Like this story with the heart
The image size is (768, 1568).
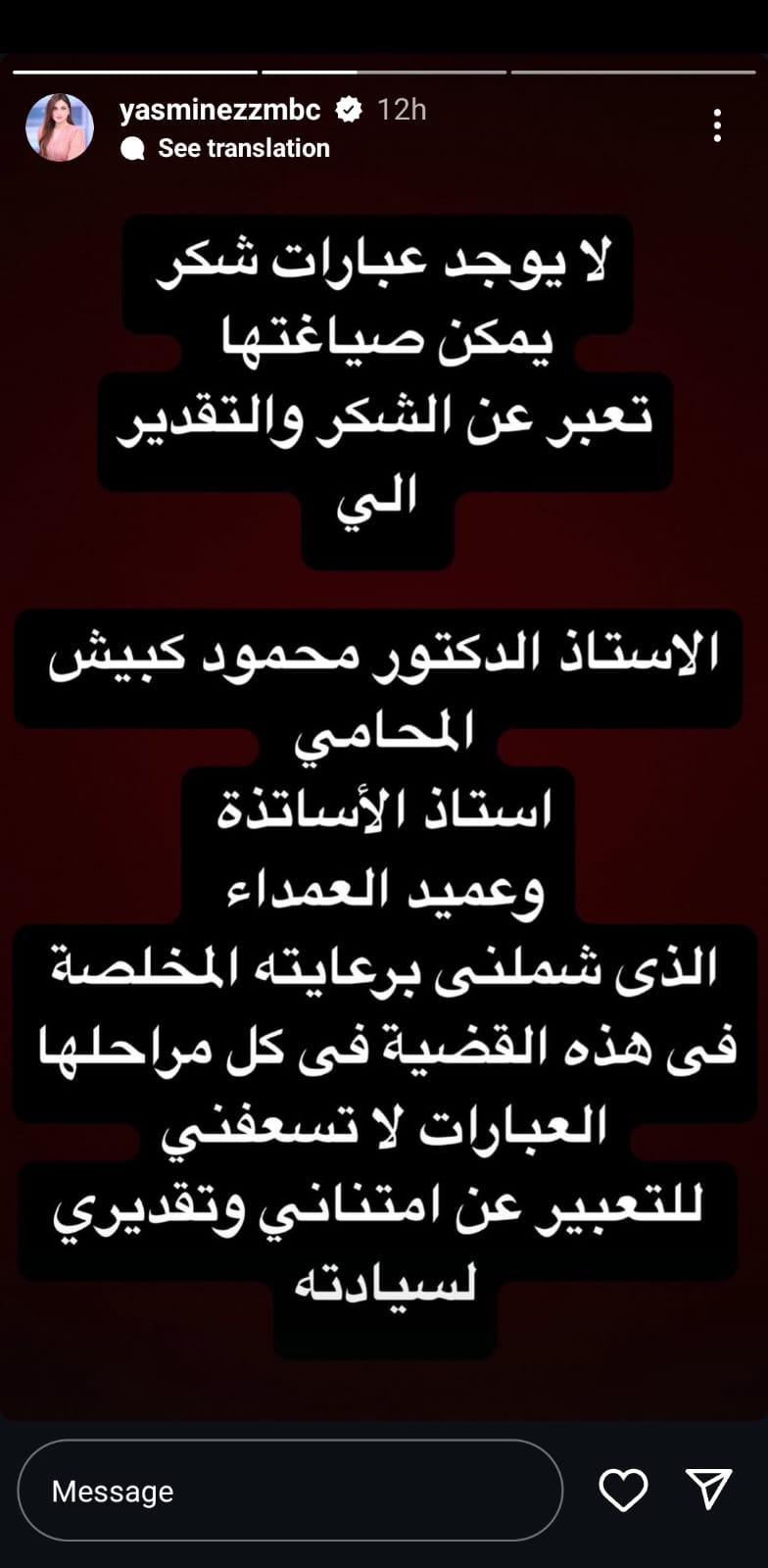(623, 1491)
